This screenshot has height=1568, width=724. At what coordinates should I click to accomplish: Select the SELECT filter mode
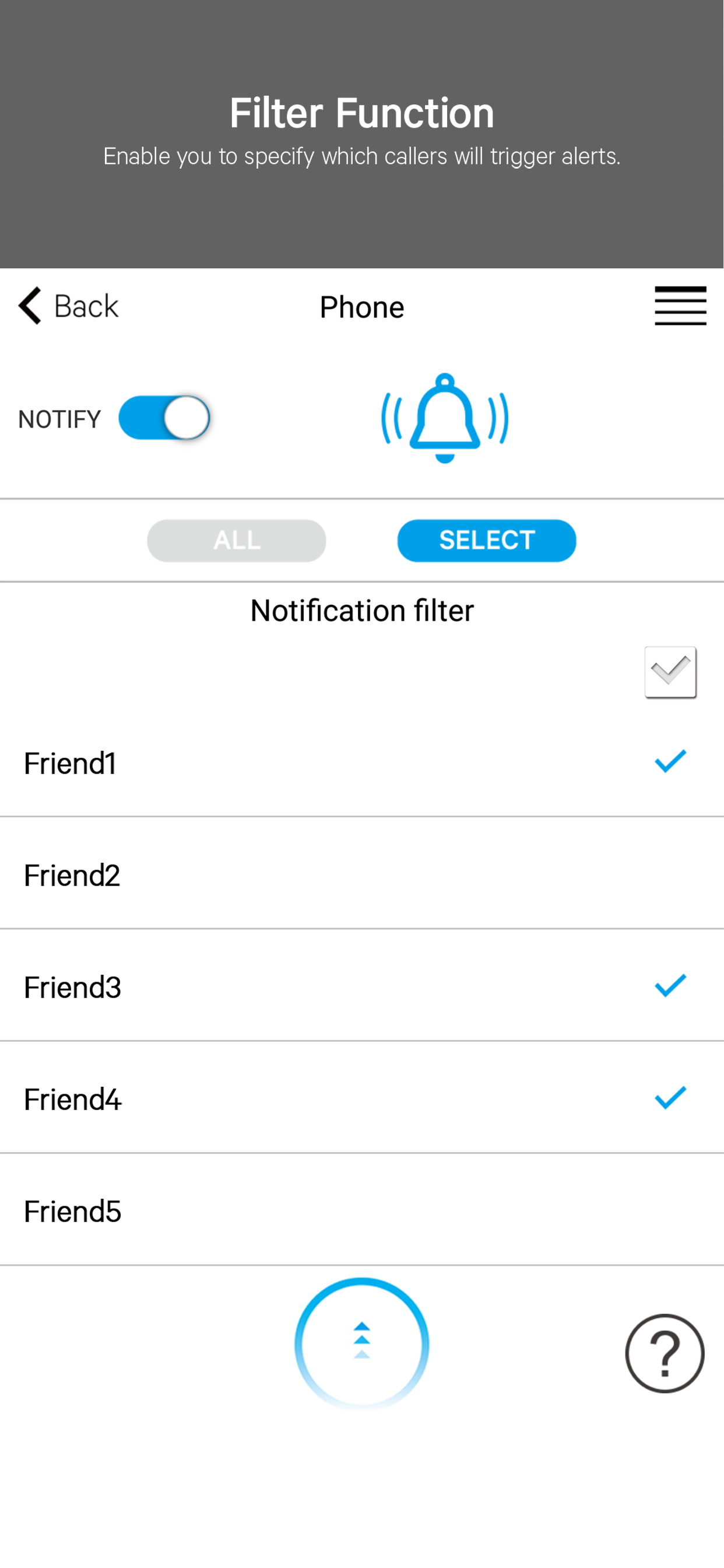pos(486,540)
